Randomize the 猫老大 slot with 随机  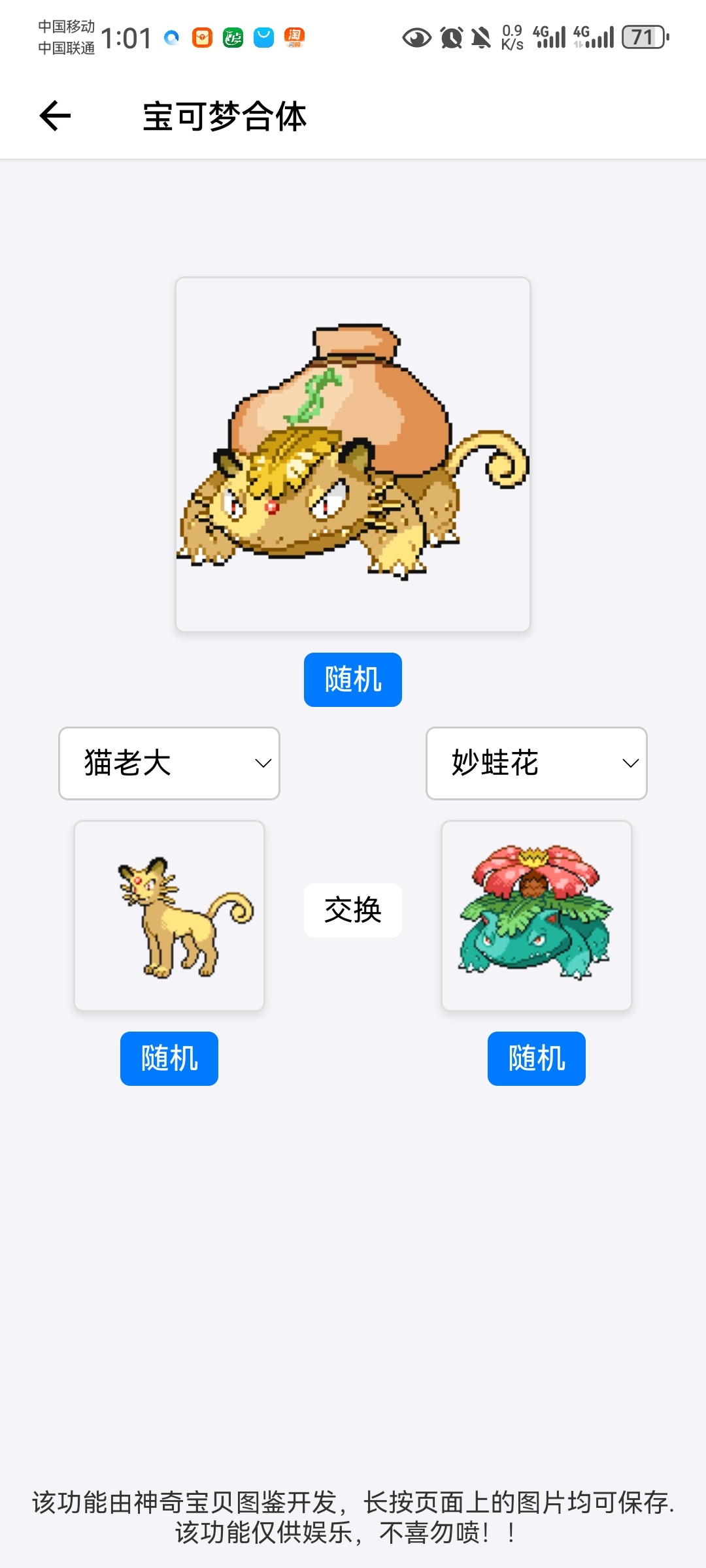[x=169, y=1058]
